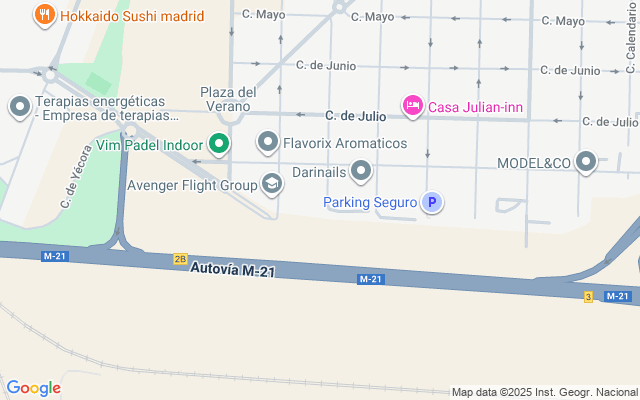The height and width of the screenshot is (400, 640).
Task: Select the Darinails marker
Action: [362, 172]
